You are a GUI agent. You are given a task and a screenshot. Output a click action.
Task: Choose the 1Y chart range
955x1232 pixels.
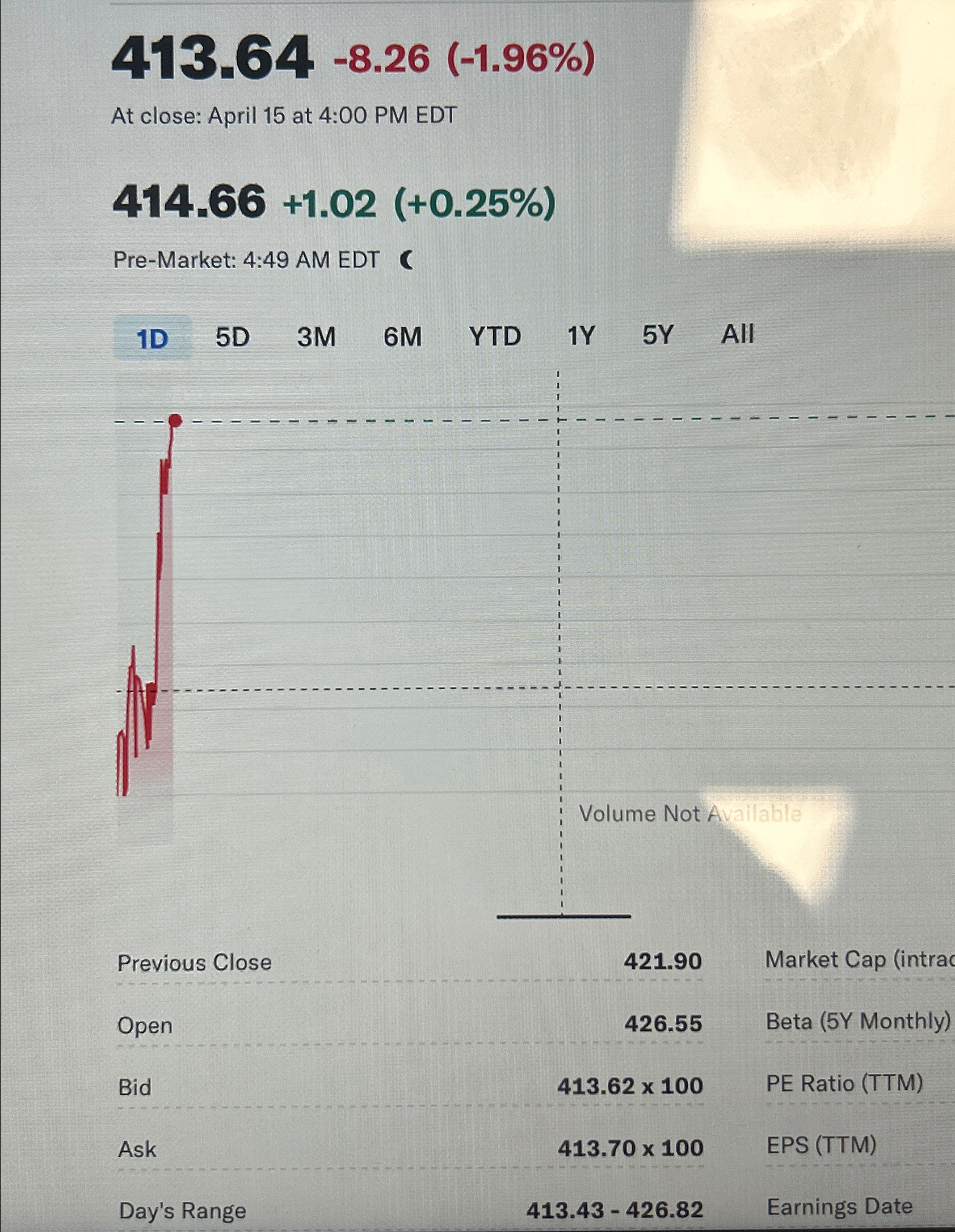581,335
